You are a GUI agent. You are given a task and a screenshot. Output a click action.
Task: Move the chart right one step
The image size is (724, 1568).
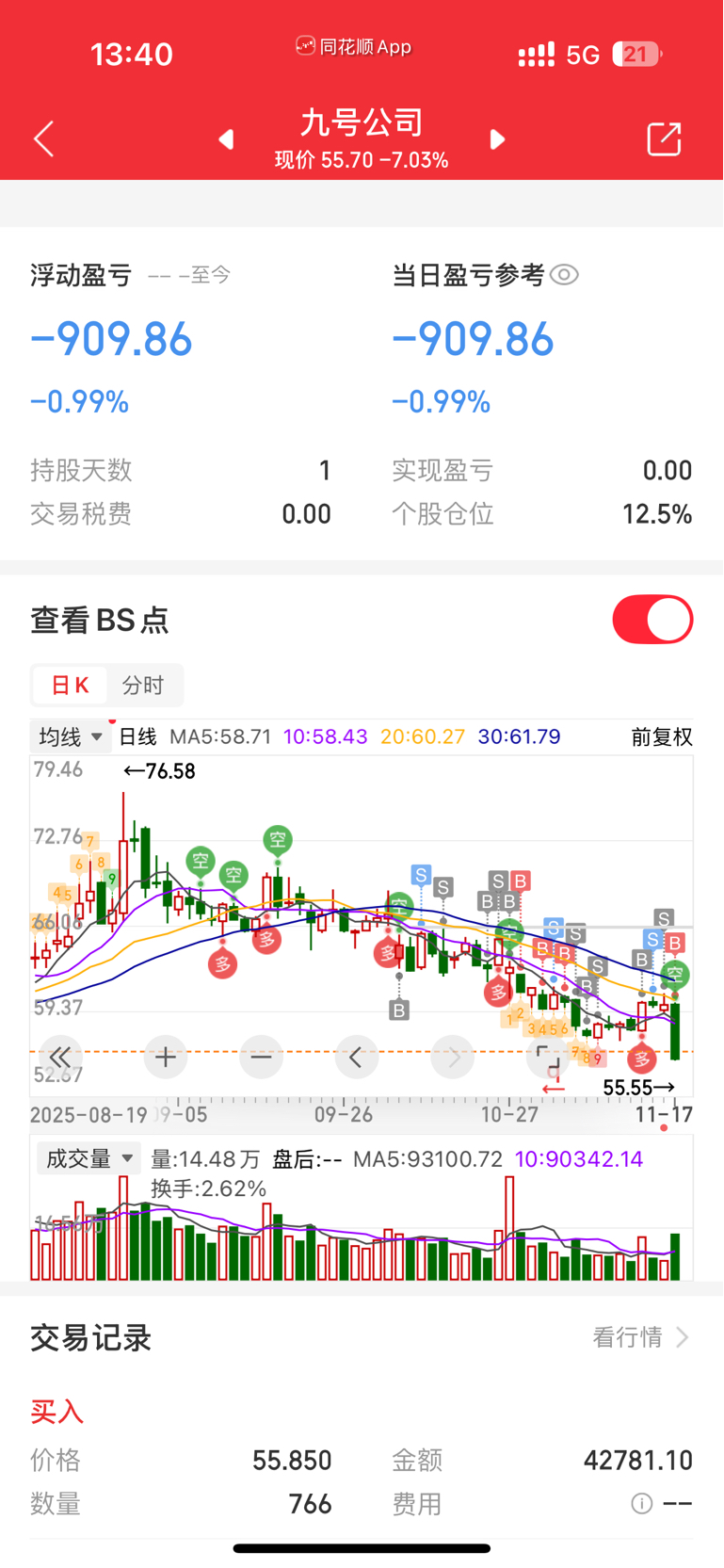452,1057
